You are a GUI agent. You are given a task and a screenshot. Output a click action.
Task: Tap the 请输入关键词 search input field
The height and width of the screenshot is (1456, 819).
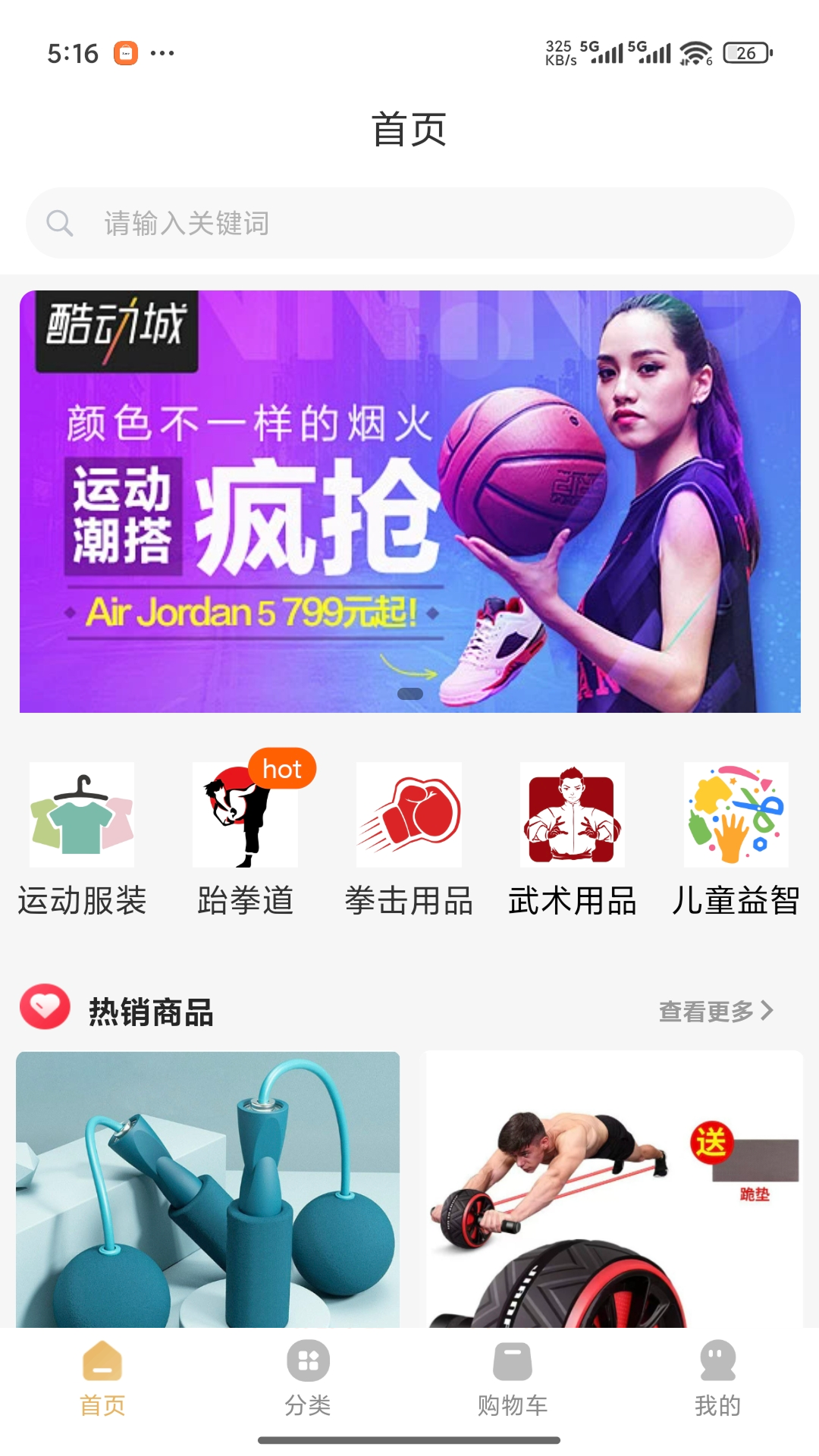[409, 223]
